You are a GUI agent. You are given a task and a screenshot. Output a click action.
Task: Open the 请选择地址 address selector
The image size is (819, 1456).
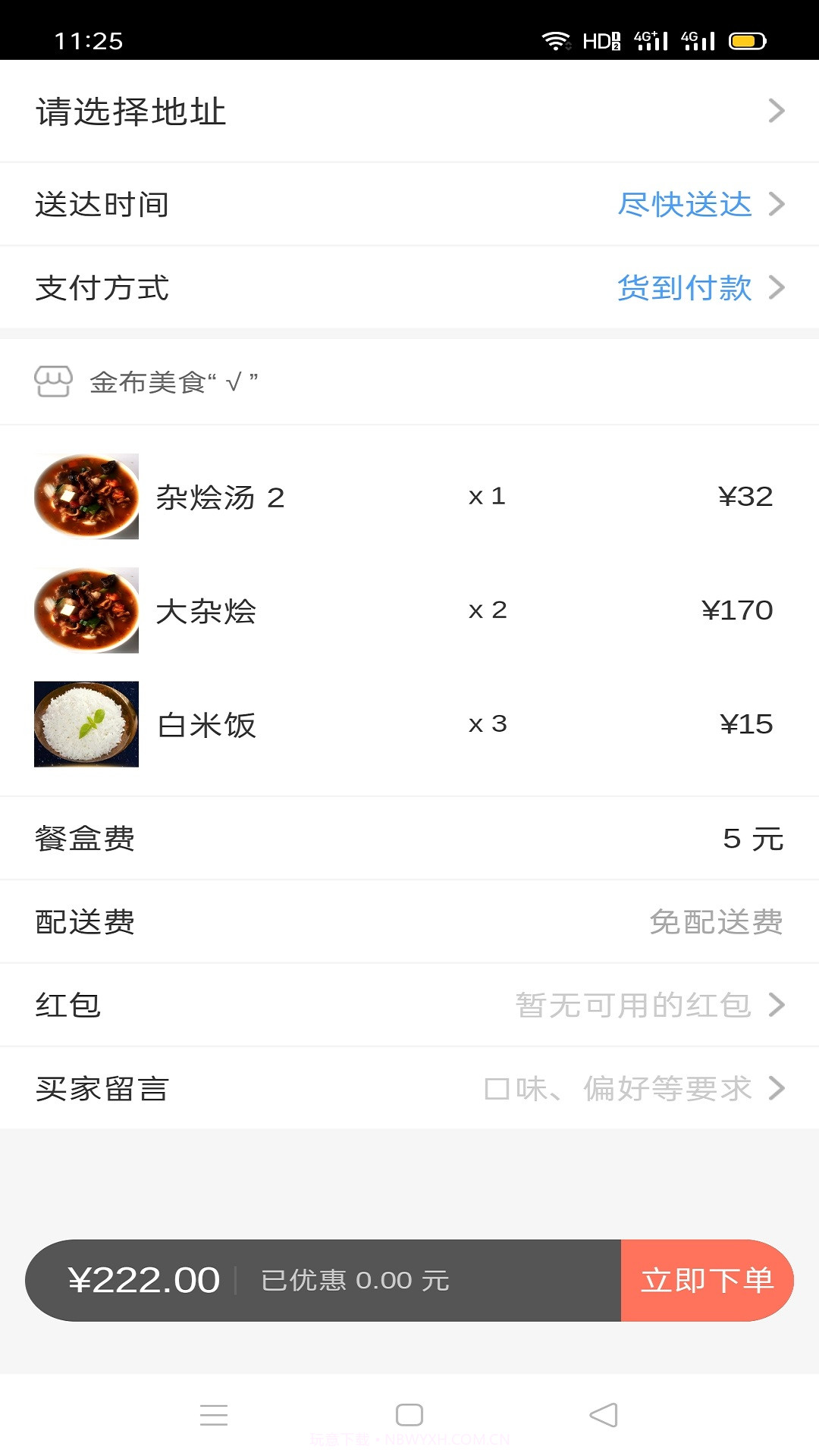click(409, 111)
